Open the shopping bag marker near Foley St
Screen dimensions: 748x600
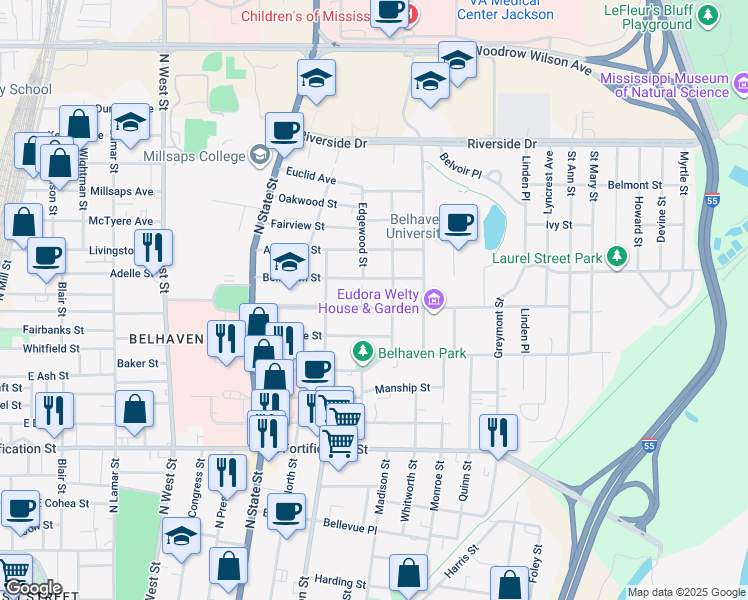click(x=510, y=585)
